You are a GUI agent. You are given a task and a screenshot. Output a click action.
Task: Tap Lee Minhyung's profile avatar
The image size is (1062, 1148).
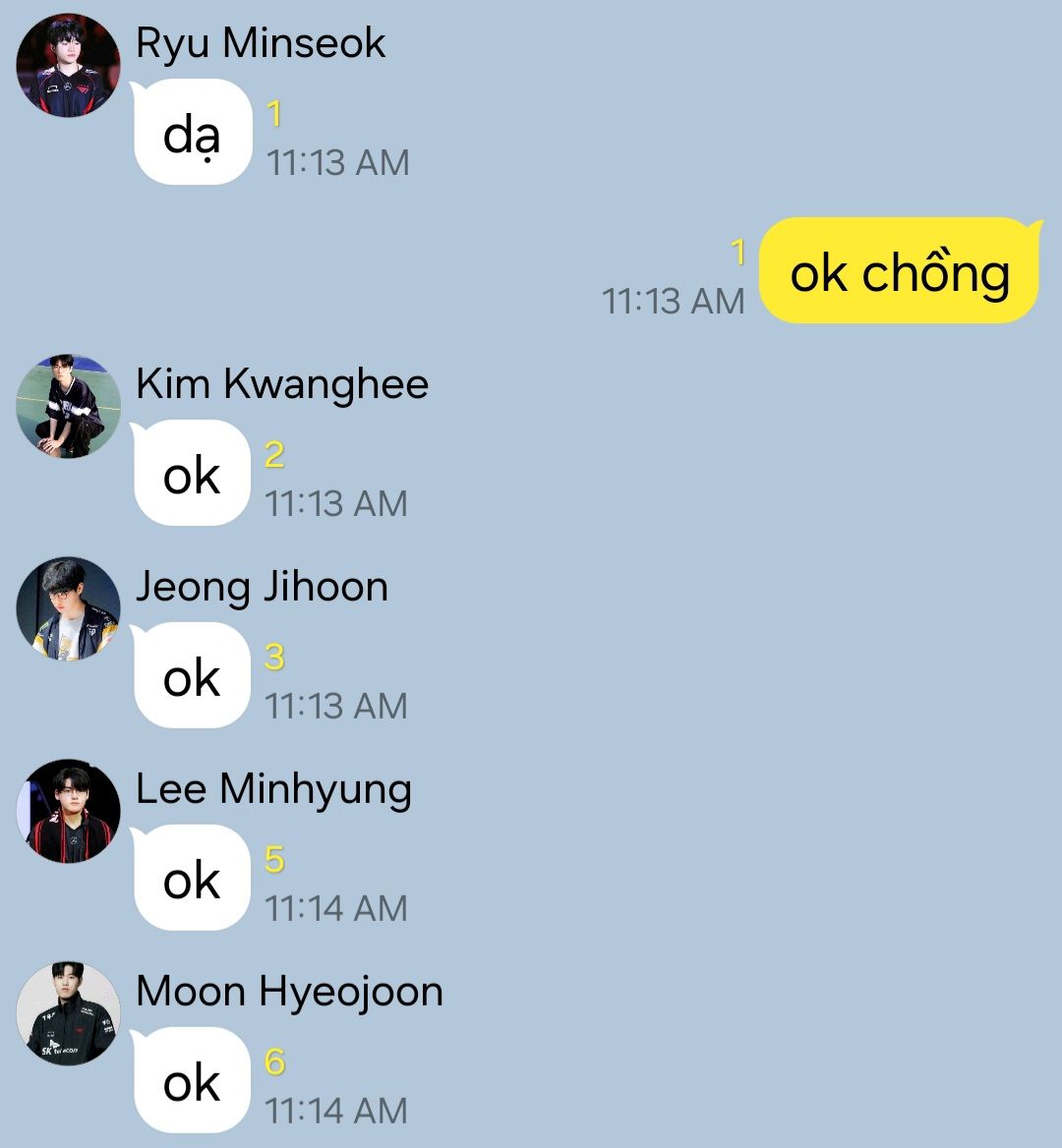click(68, 811)
